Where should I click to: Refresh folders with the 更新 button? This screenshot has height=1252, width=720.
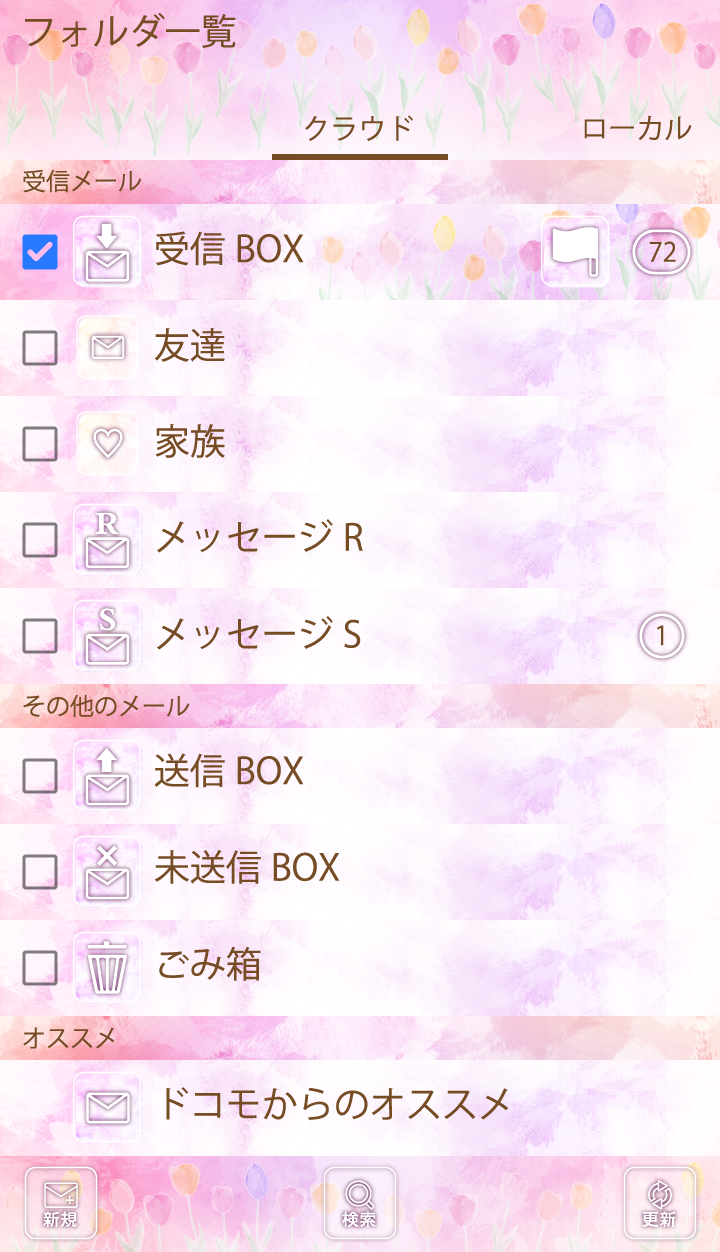[x=659, y=1203]
